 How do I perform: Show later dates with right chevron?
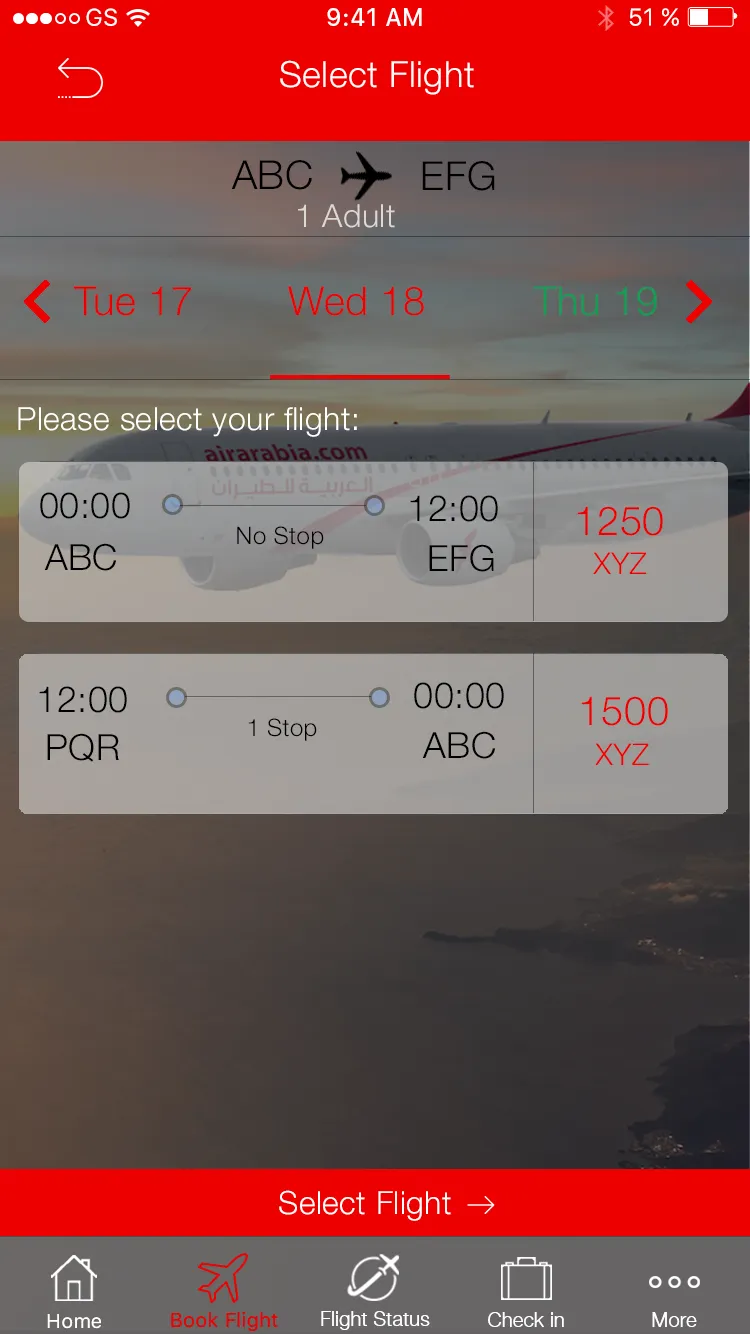coord(699,302)
